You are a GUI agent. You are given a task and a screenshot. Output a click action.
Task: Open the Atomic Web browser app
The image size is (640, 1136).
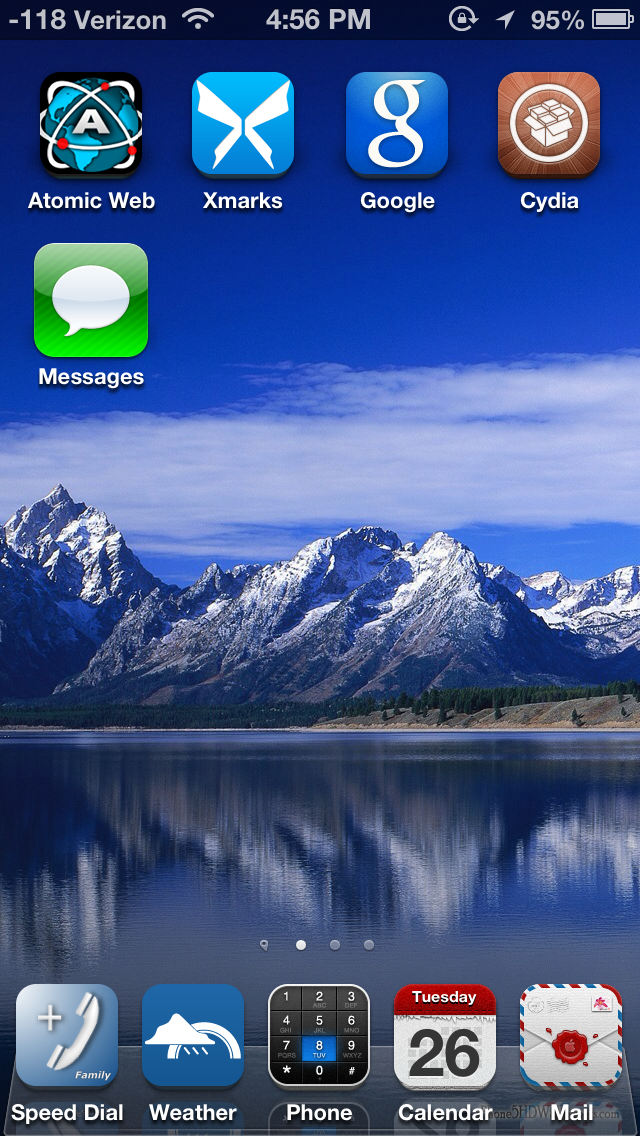click(x=91, y=125)
